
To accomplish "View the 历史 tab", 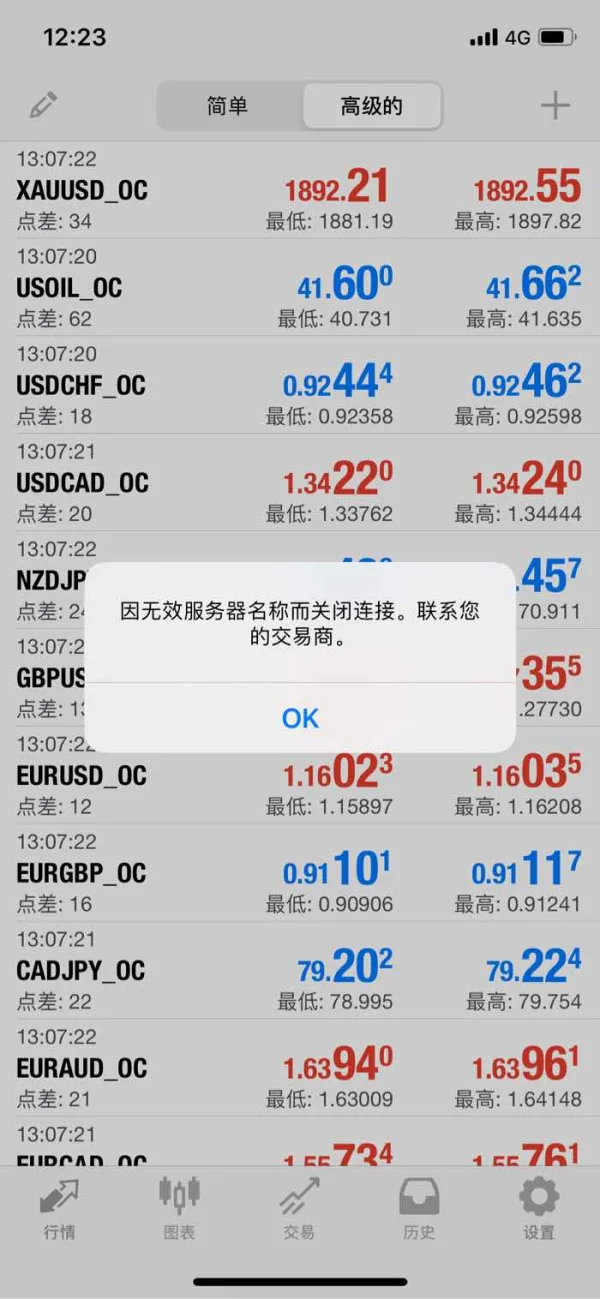I will click(419, 1208).
